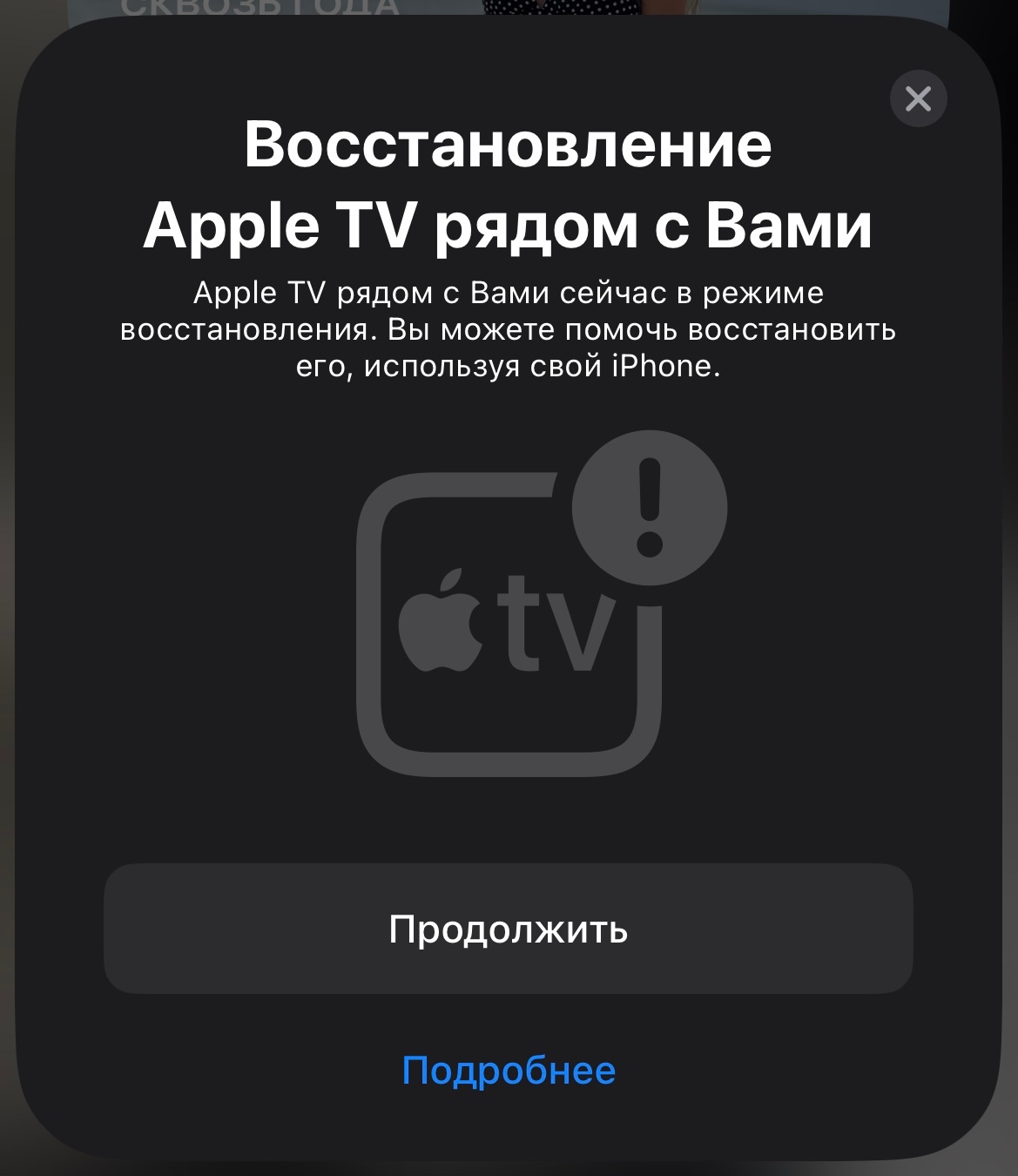The height and width of the screenshot is (1176, 1018).
Task: Tap the recovery mode description text
Action: pyautogui.click(x=509, y=328)
